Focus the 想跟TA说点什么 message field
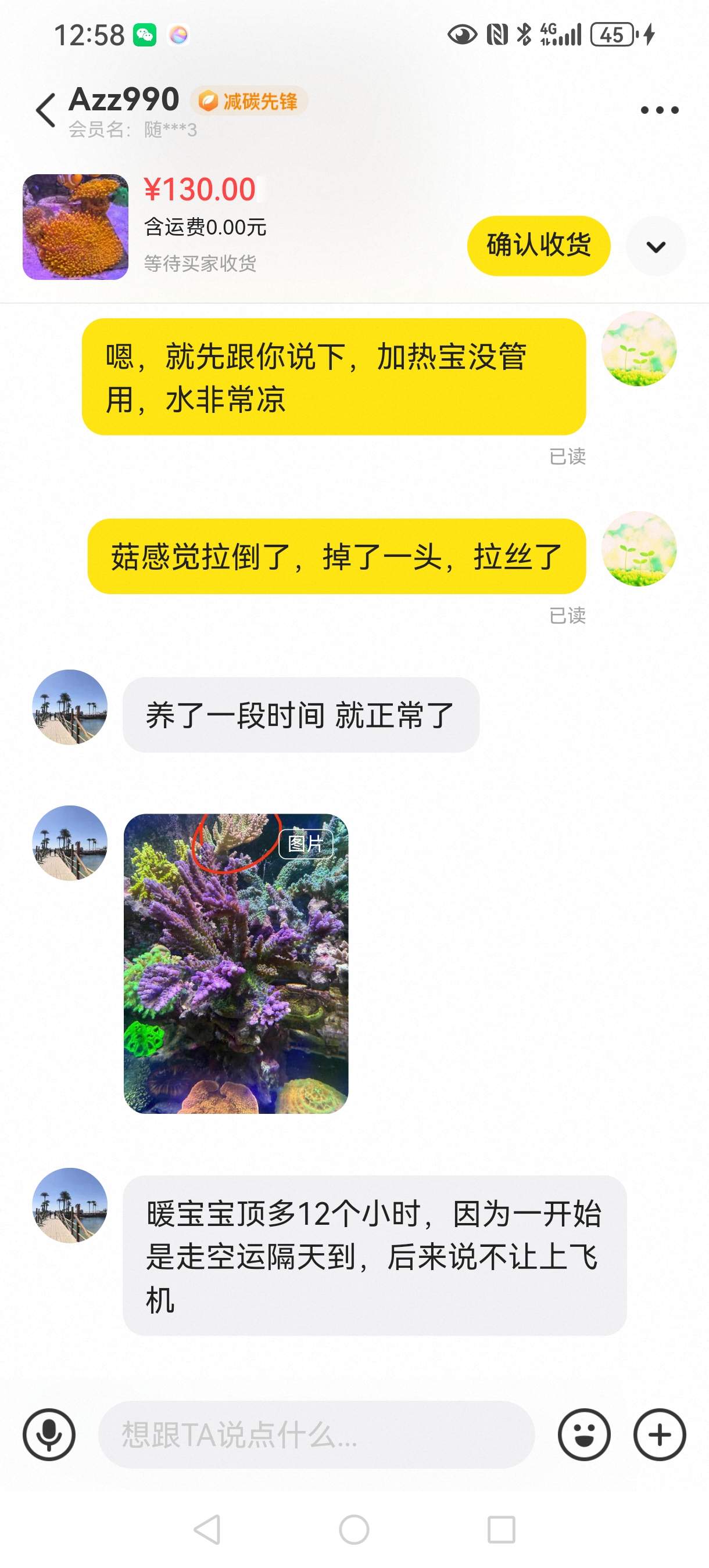The height and width of the screenshot is (1568, 709). click(316, 1434)
